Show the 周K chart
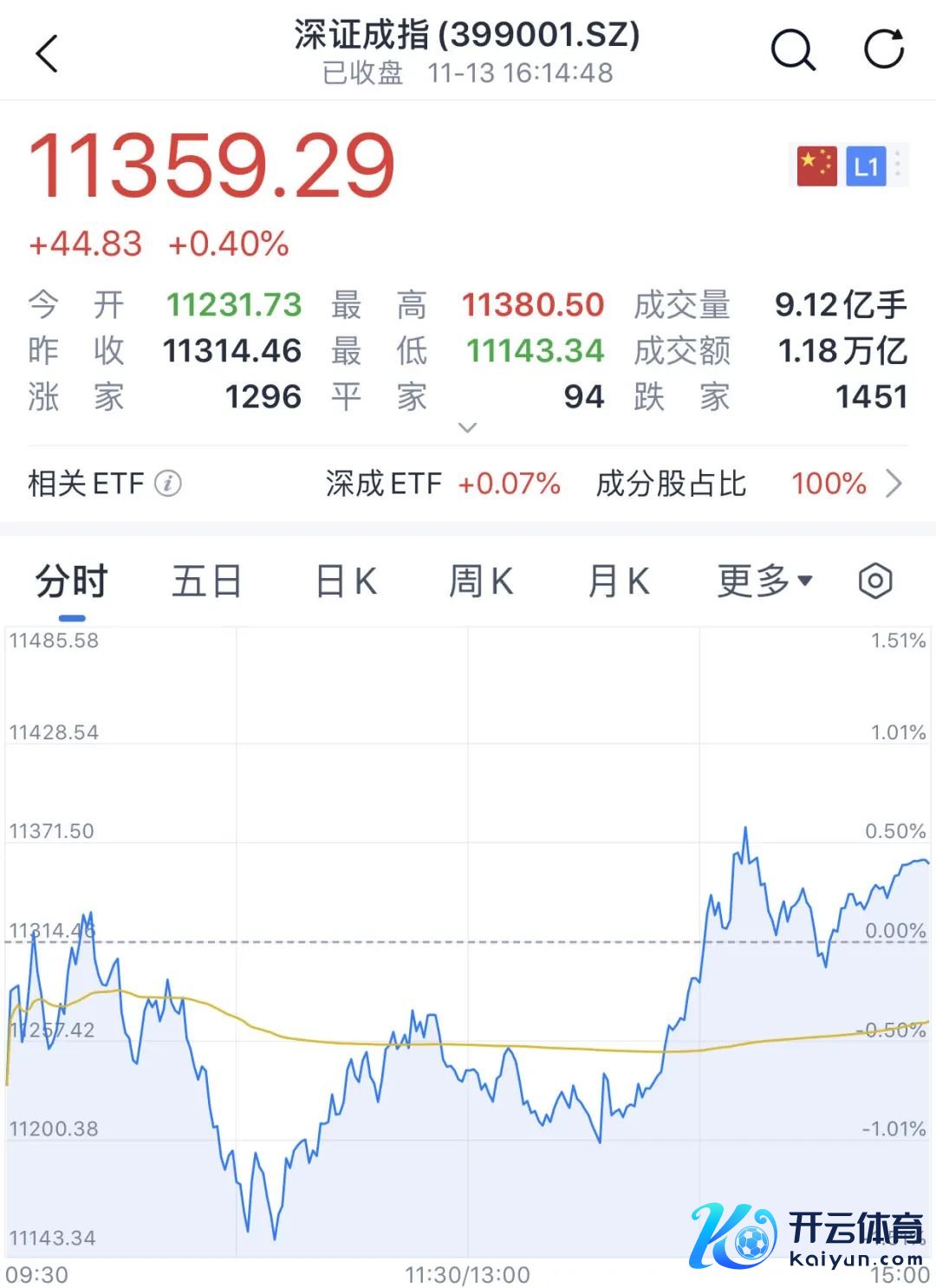936x1288 pixels. click(481, 582)
